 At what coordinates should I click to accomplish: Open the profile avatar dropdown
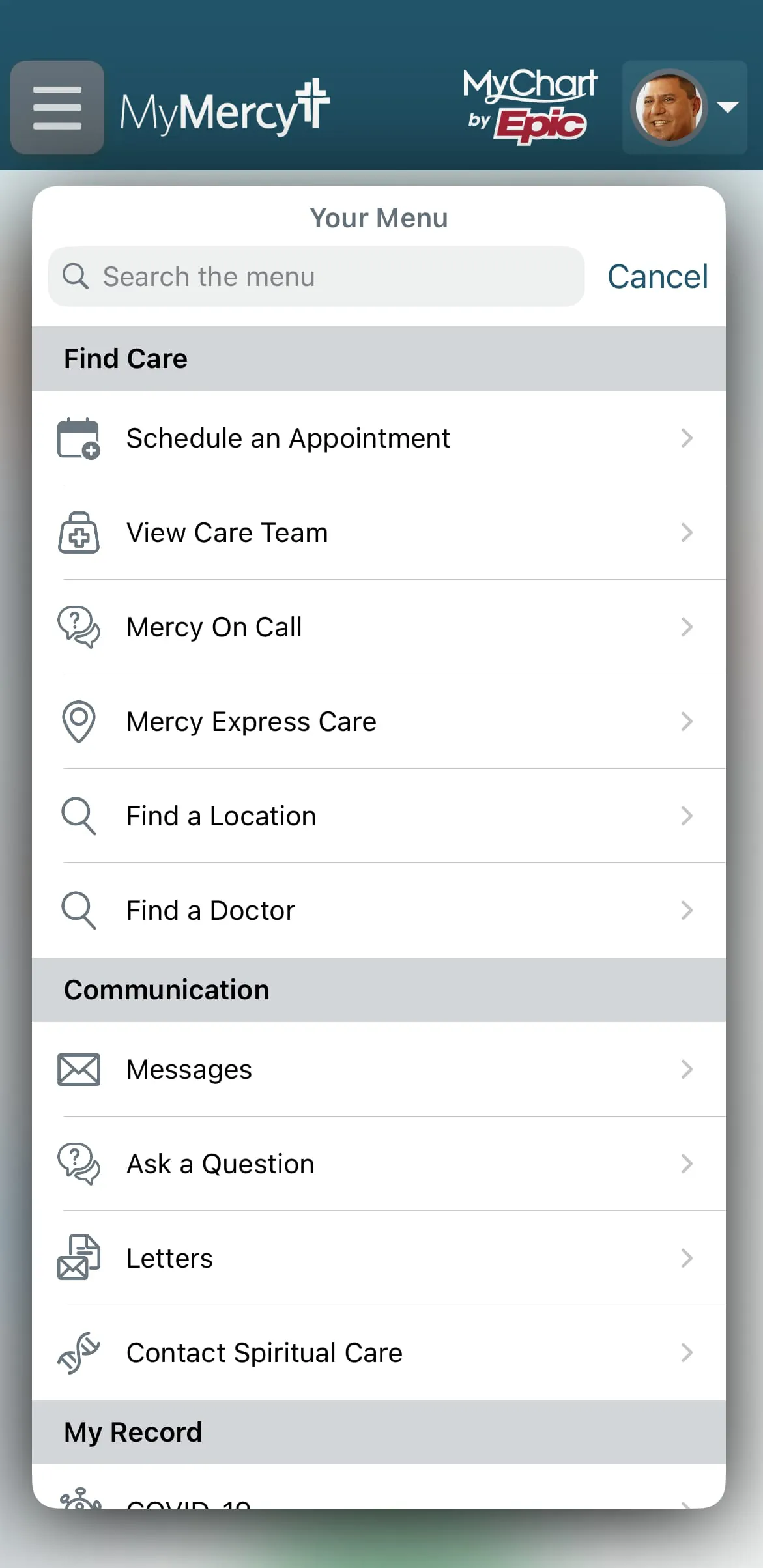(x=684, y=107)
